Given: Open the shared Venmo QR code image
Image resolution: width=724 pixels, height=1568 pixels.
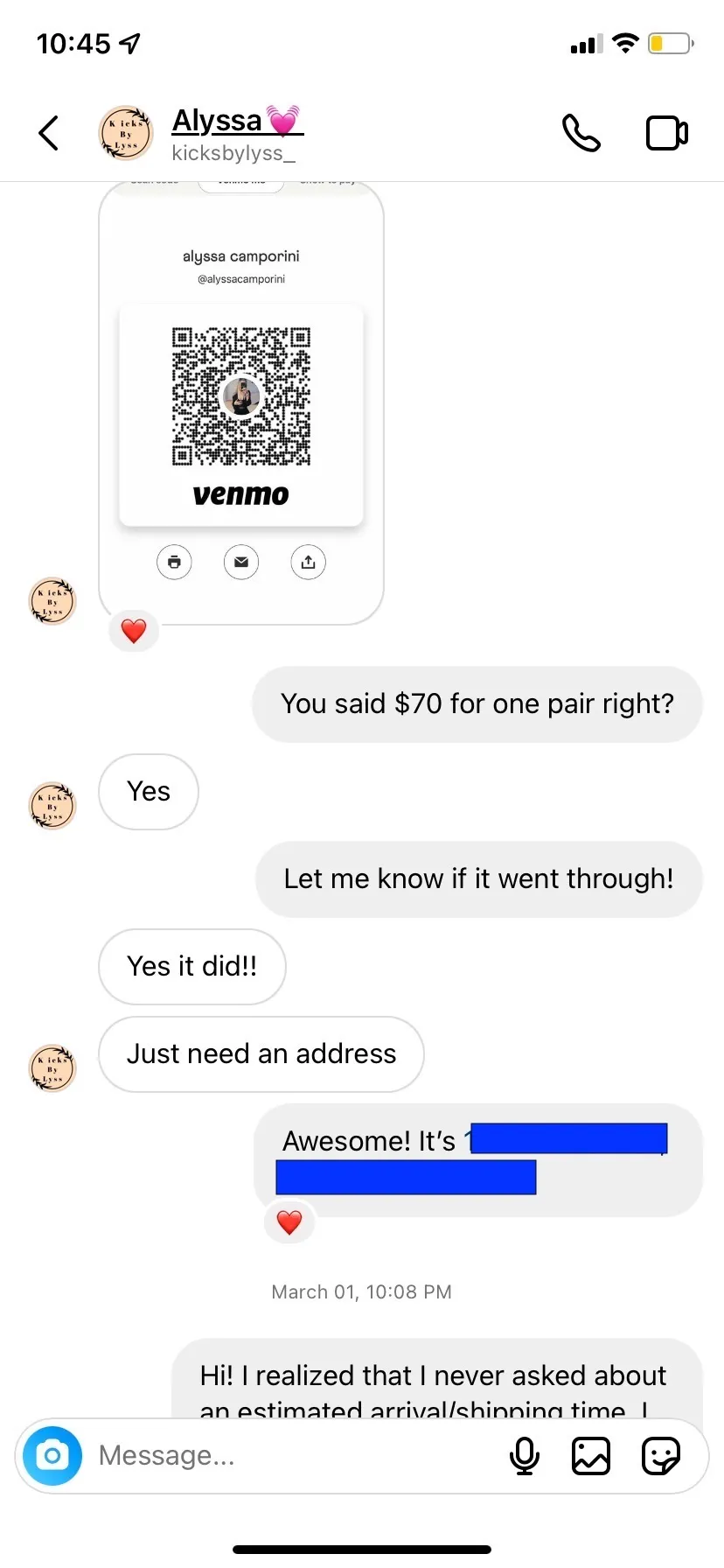Looking at the screenshot, I should tap(241, 403).
